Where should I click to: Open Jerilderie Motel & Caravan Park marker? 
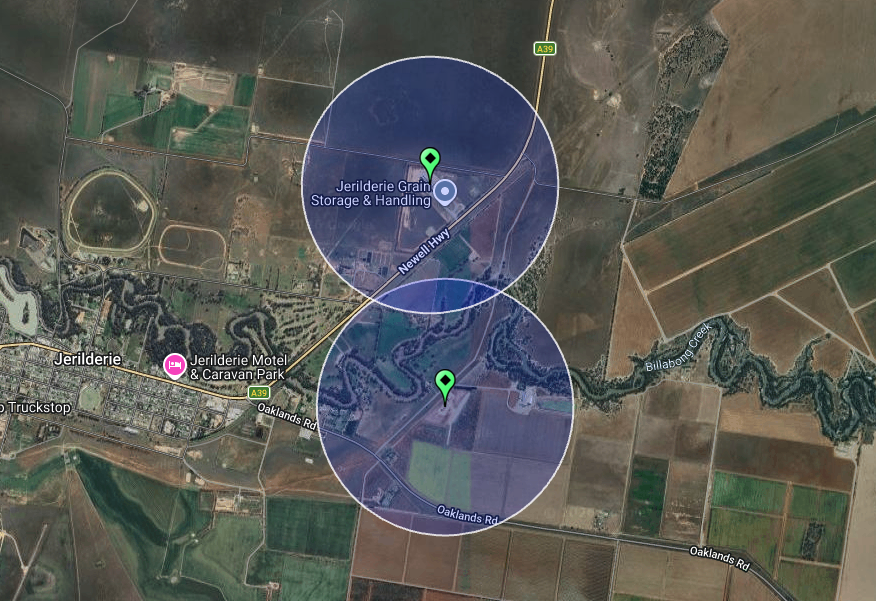(174, 366)
